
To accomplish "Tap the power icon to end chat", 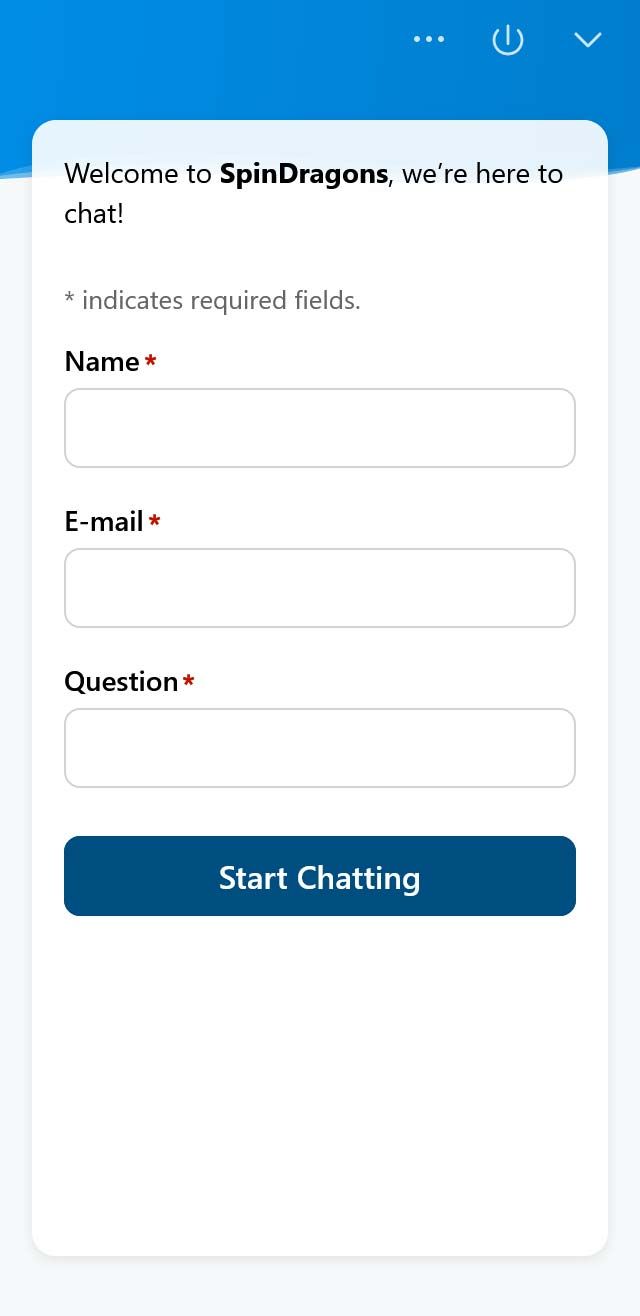I will [x=508, y=40].
